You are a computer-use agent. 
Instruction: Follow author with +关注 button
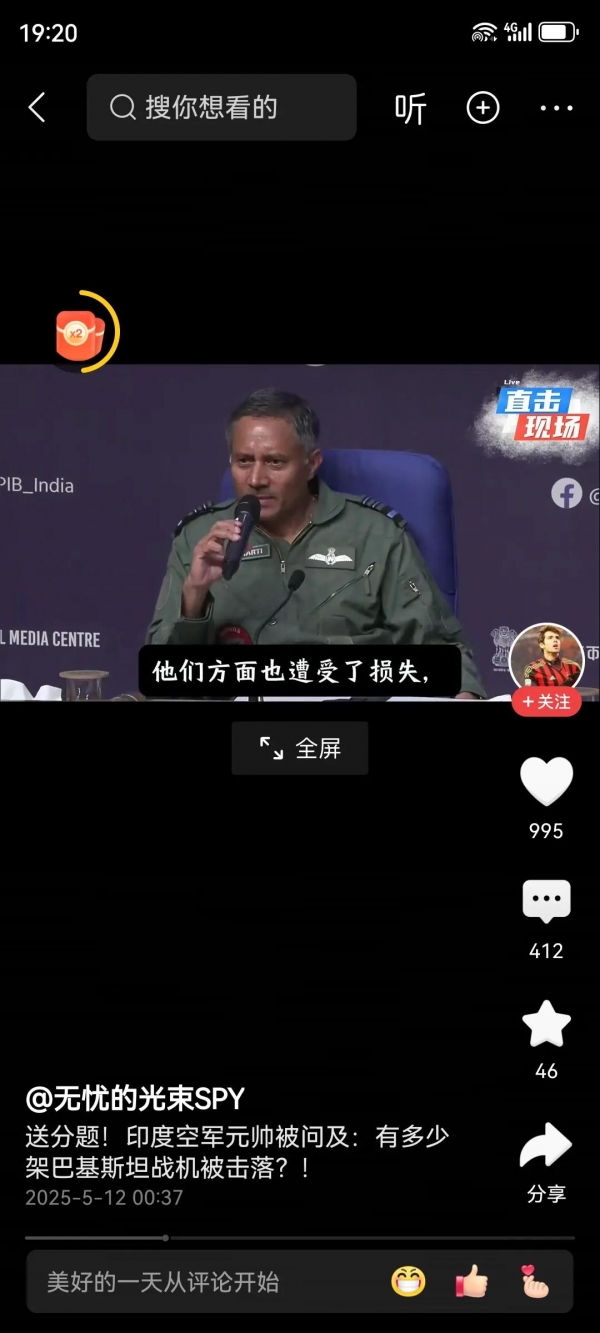[546, 702]
